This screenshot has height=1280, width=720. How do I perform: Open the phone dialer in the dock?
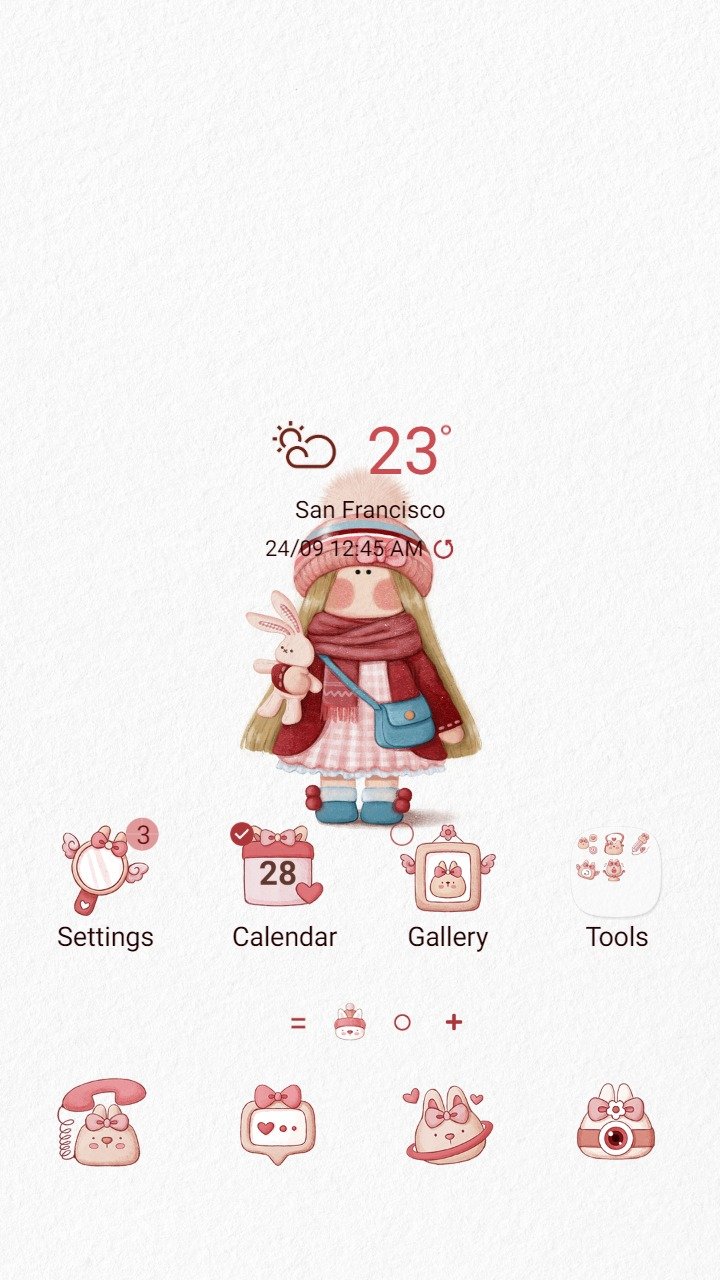(x=101, y=1122)
